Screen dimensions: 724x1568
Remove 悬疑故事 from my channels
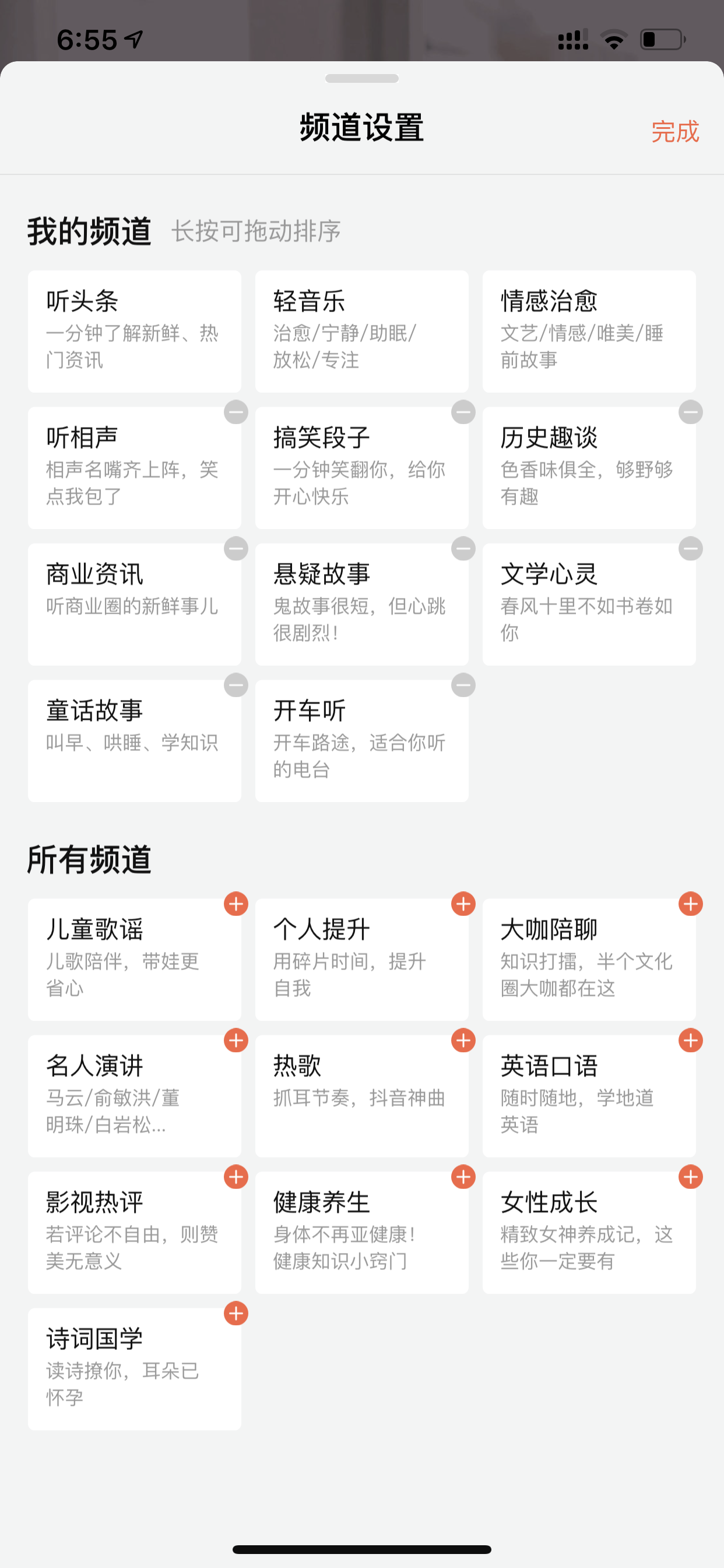463,548
